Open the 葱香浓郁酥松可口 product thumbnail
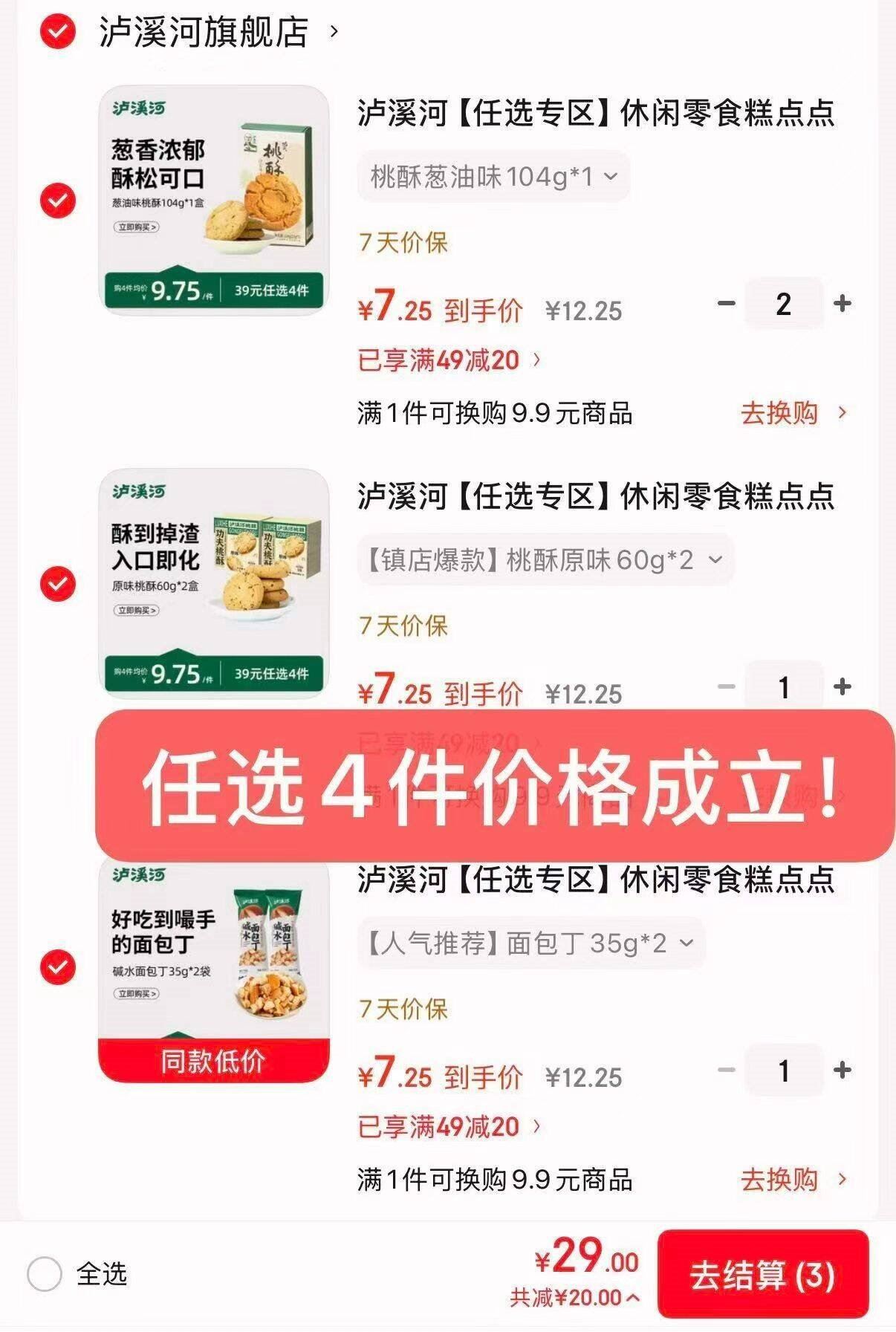The image size is (896, 1332). click(x=214, y=201)
